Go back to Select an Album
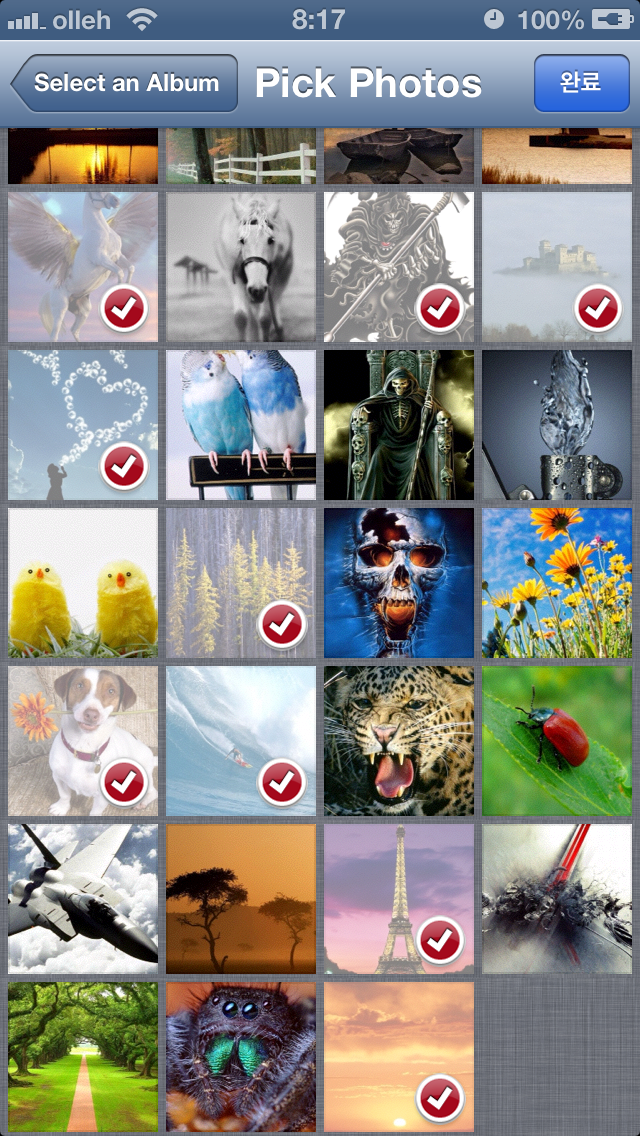 125,83
